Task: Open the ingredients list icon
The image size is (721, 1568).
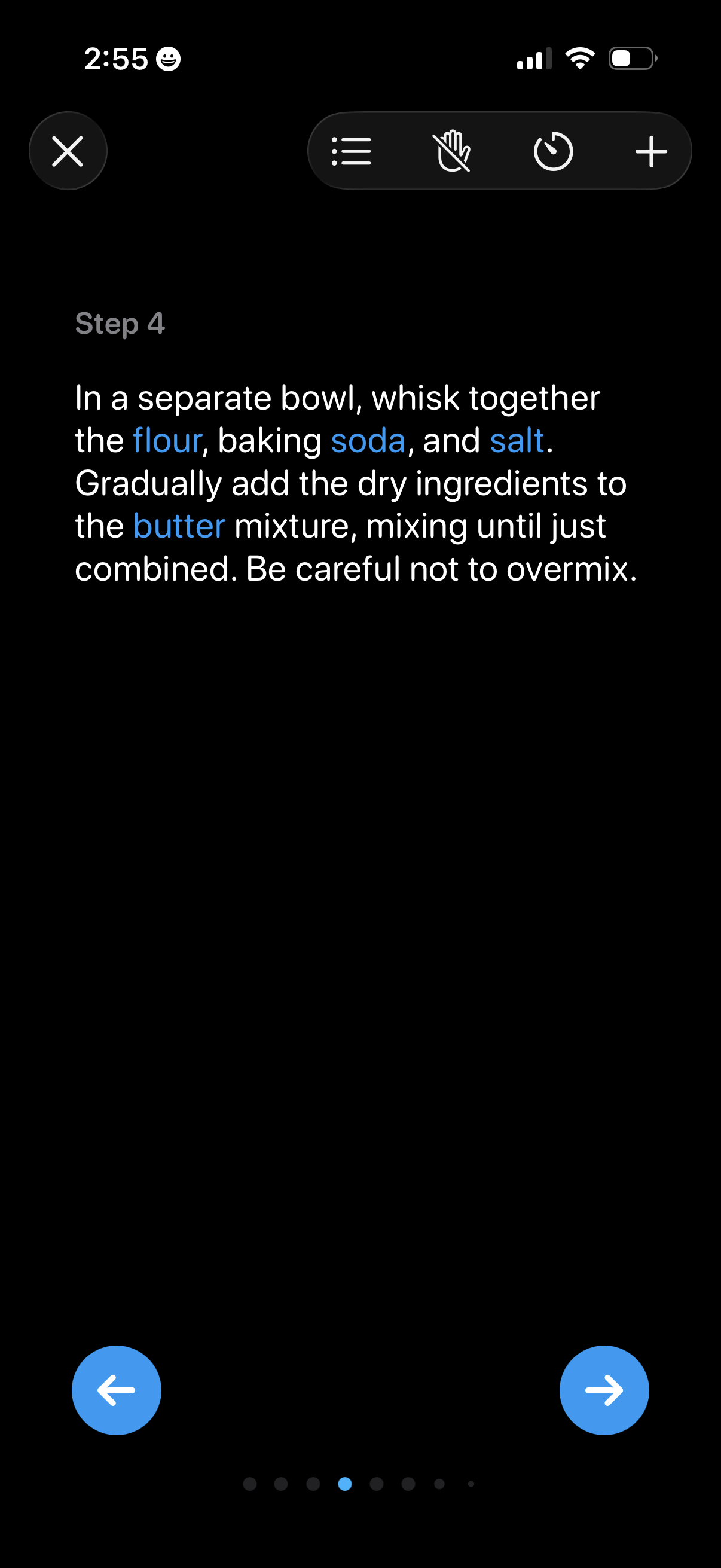Action: pyautogui.click(x=353, y=151)
